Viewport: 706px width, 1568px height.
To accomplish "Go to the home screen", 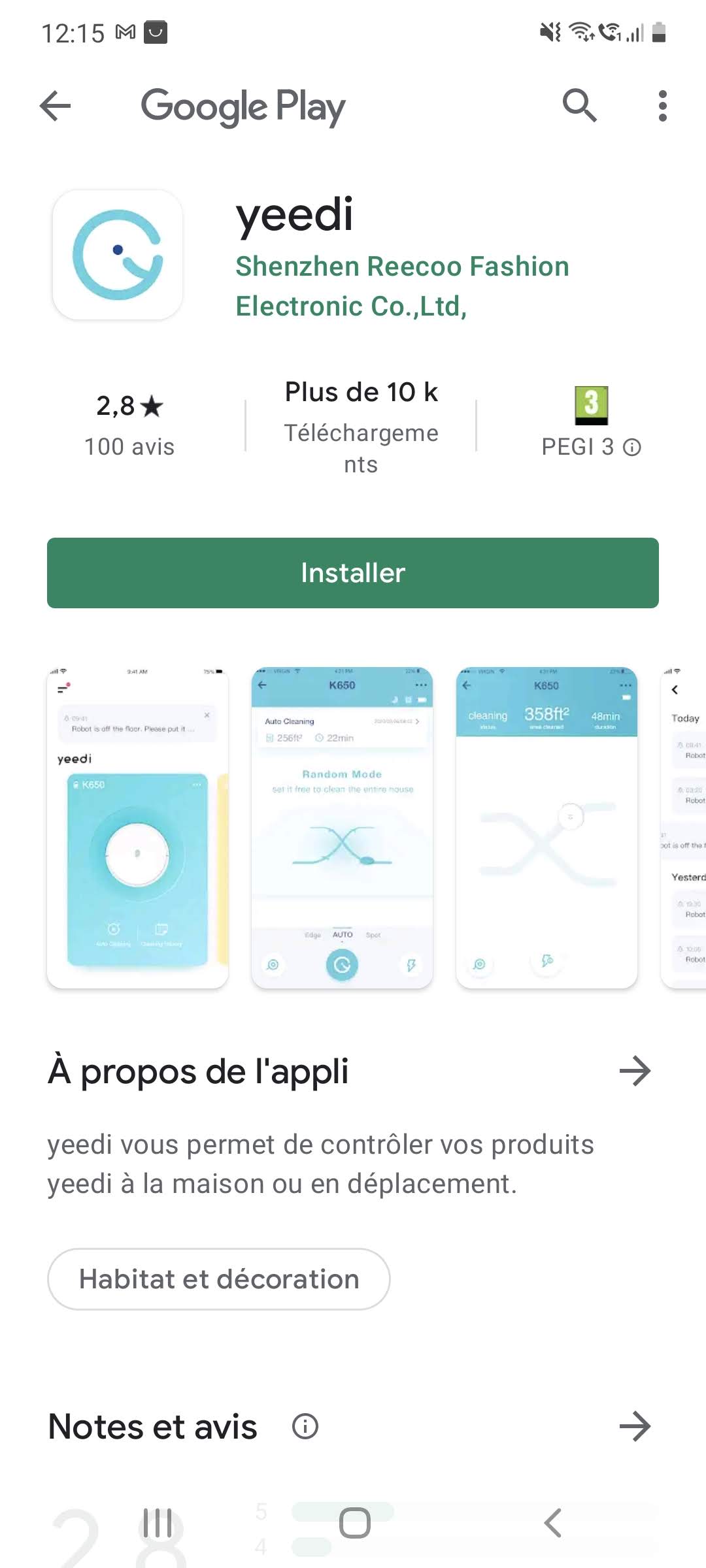I will point(354,1524).
